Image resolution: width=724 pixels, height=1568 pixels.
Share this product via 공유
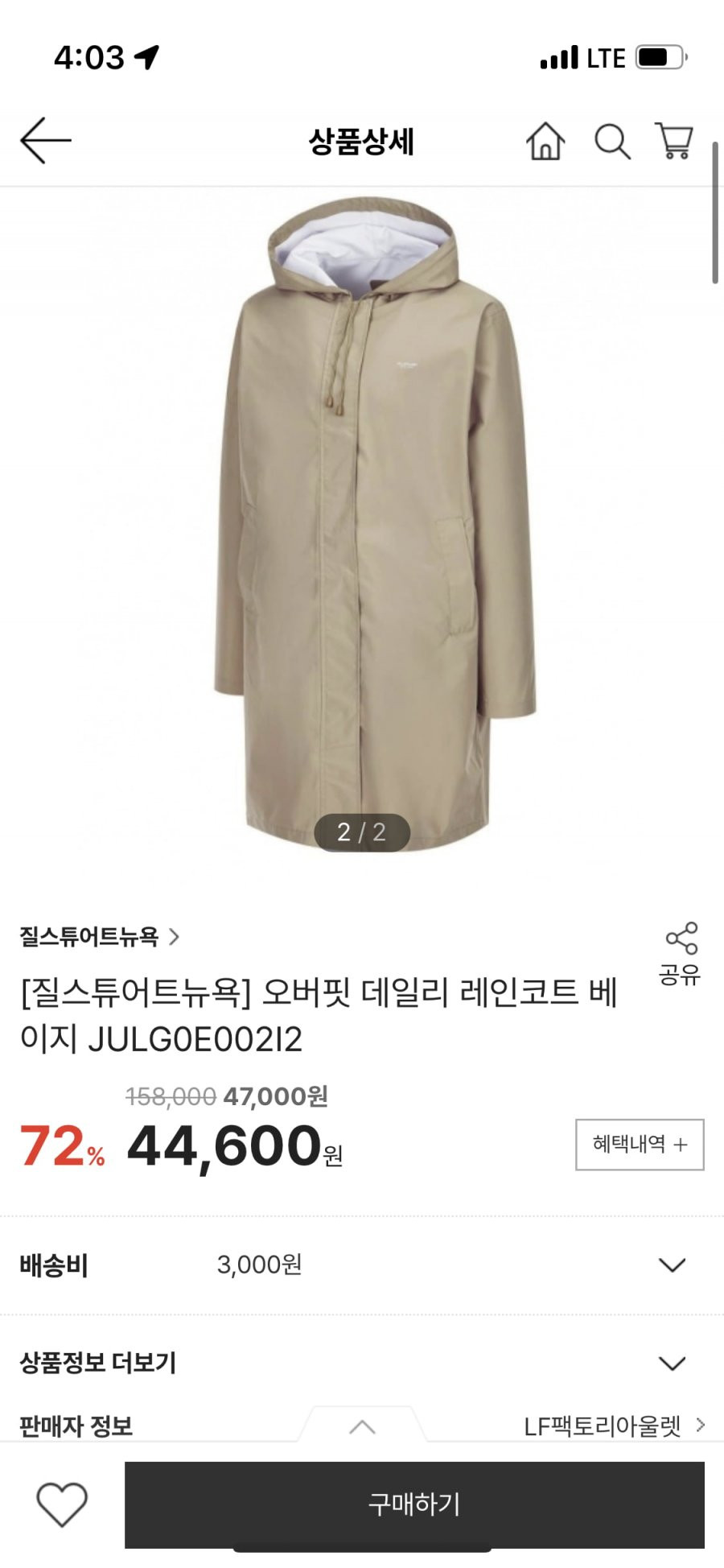click(x=680, y=955)
